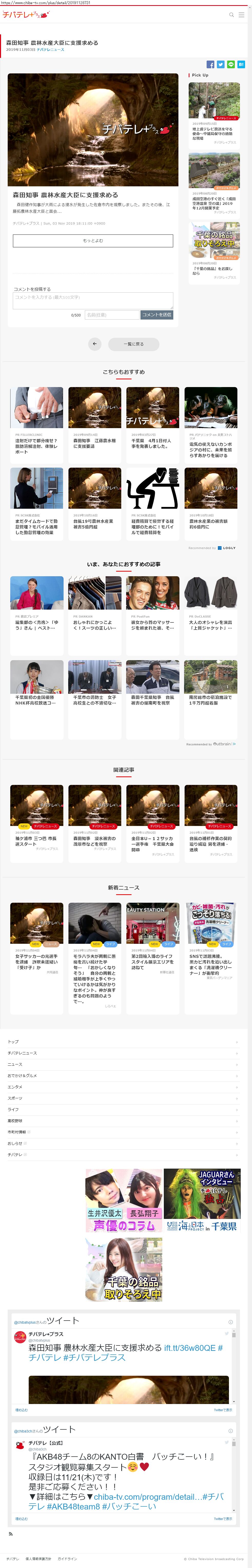Open the search icon in header
252x1568 pixels.
click(231, 15)
